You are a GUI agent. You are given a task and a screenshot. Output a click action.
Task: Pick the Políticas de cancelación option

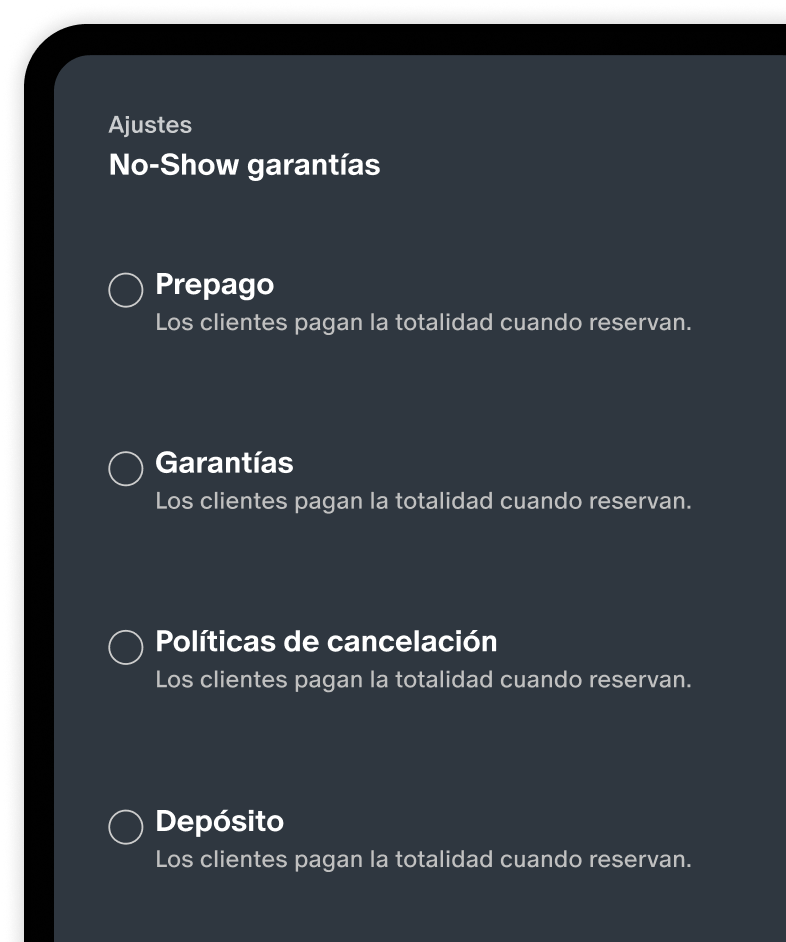(125, 647)
